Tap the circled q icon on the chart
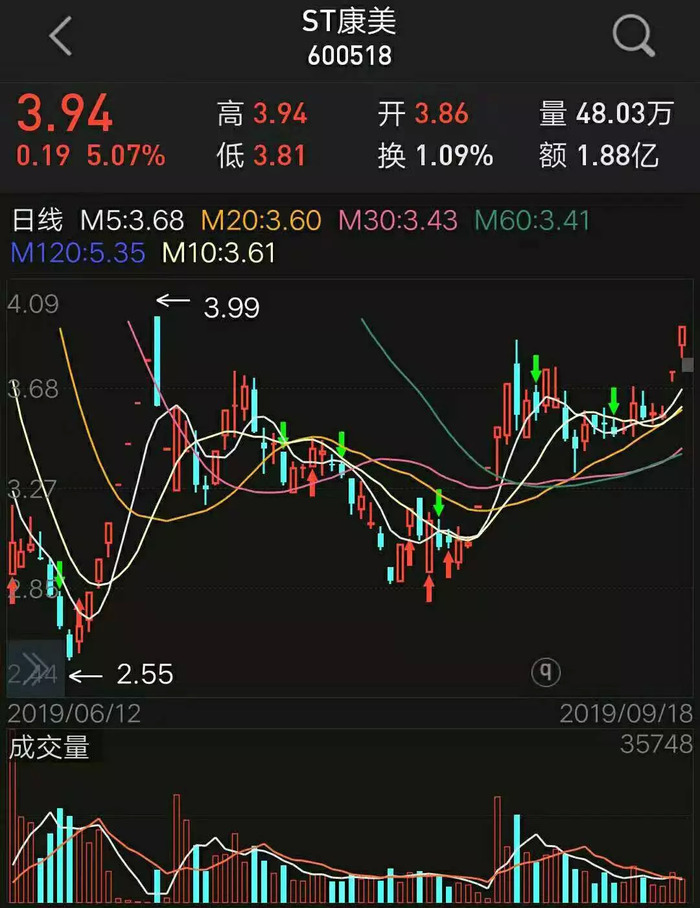 click(x=546, y=673)
